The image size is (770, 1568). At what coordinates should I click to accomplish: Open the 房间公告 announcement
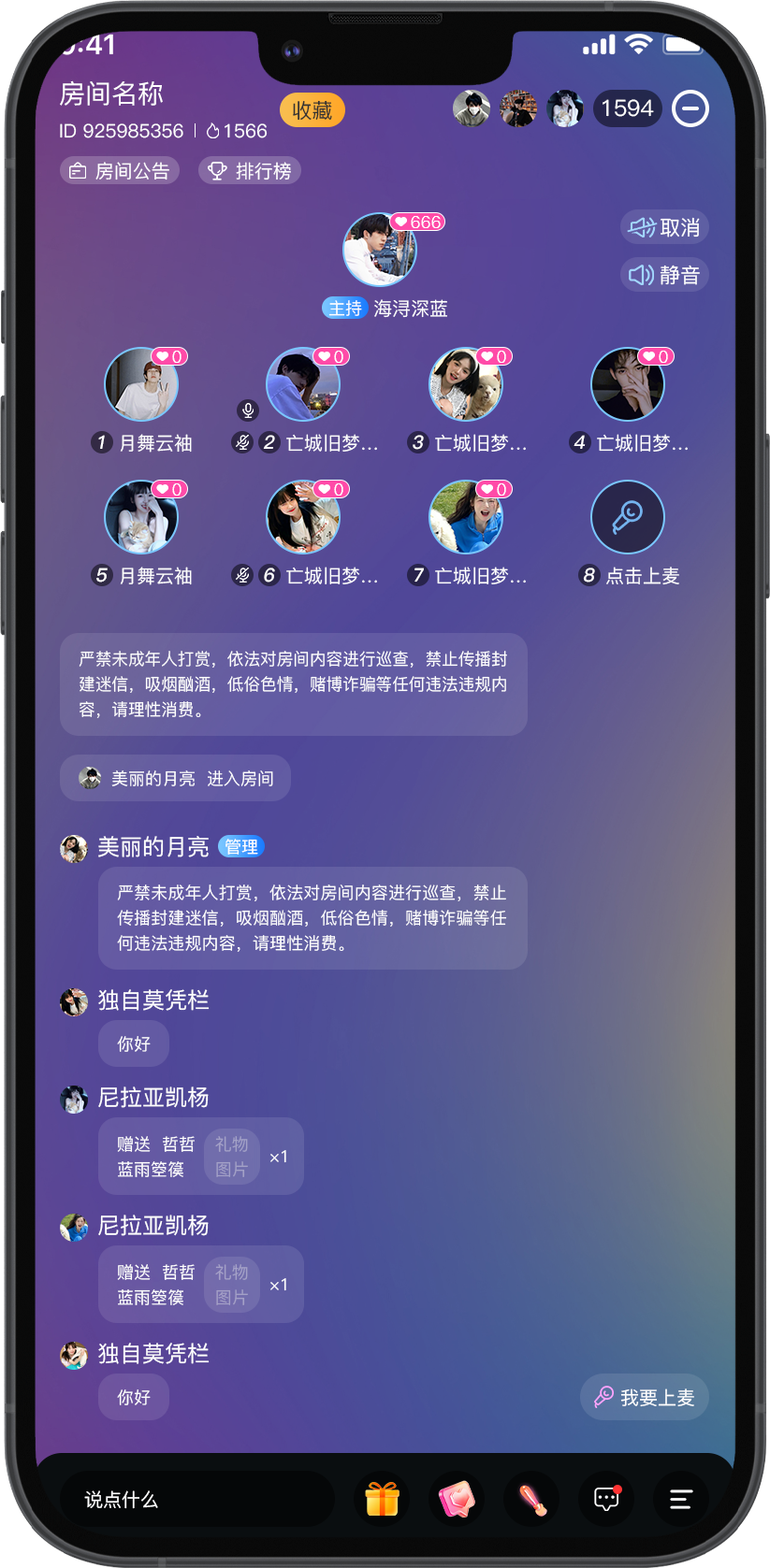[120, 171]
